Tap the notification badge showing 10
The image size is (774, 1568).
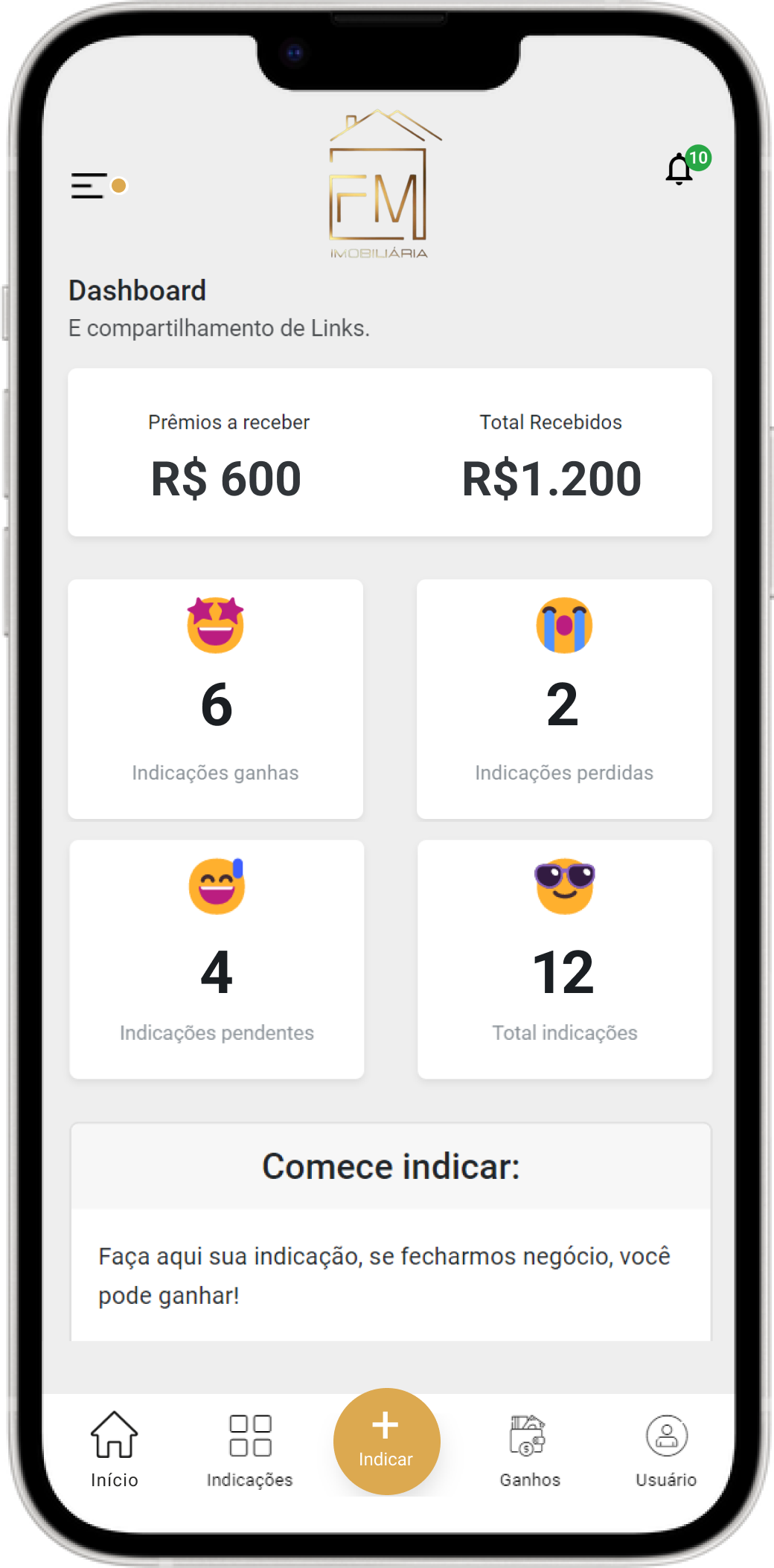(698, 157)
